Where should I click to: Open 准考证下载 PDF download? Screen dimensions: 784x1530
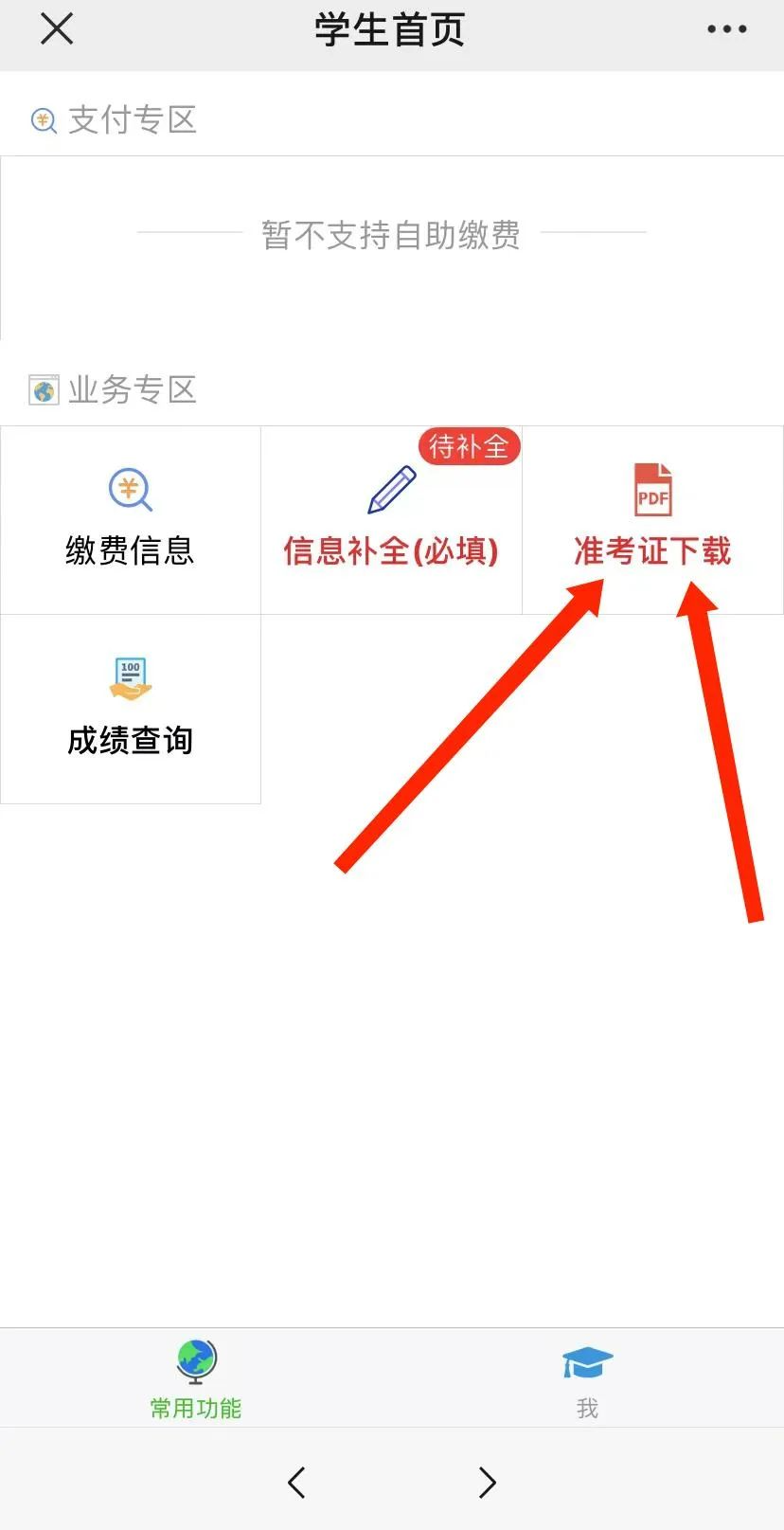[x=652, y=519]
